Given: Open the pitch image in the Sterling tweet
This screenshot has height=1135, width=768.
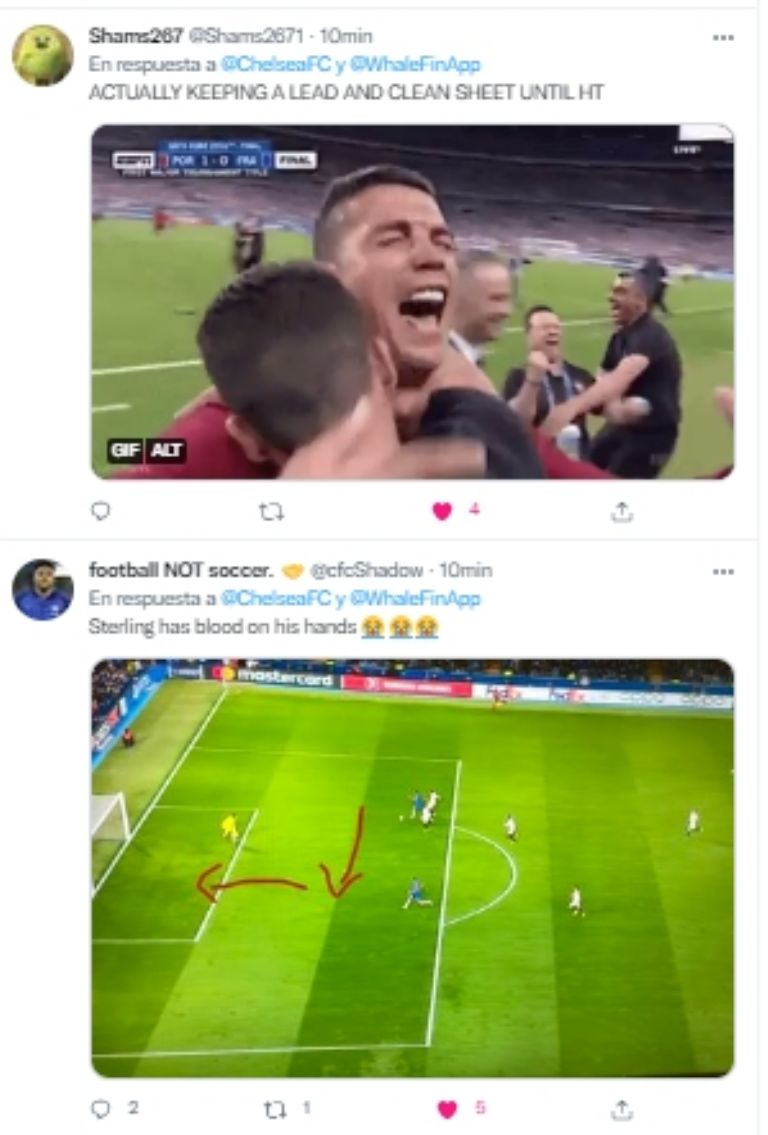Looking at the screenshot, I should (412, 866).
